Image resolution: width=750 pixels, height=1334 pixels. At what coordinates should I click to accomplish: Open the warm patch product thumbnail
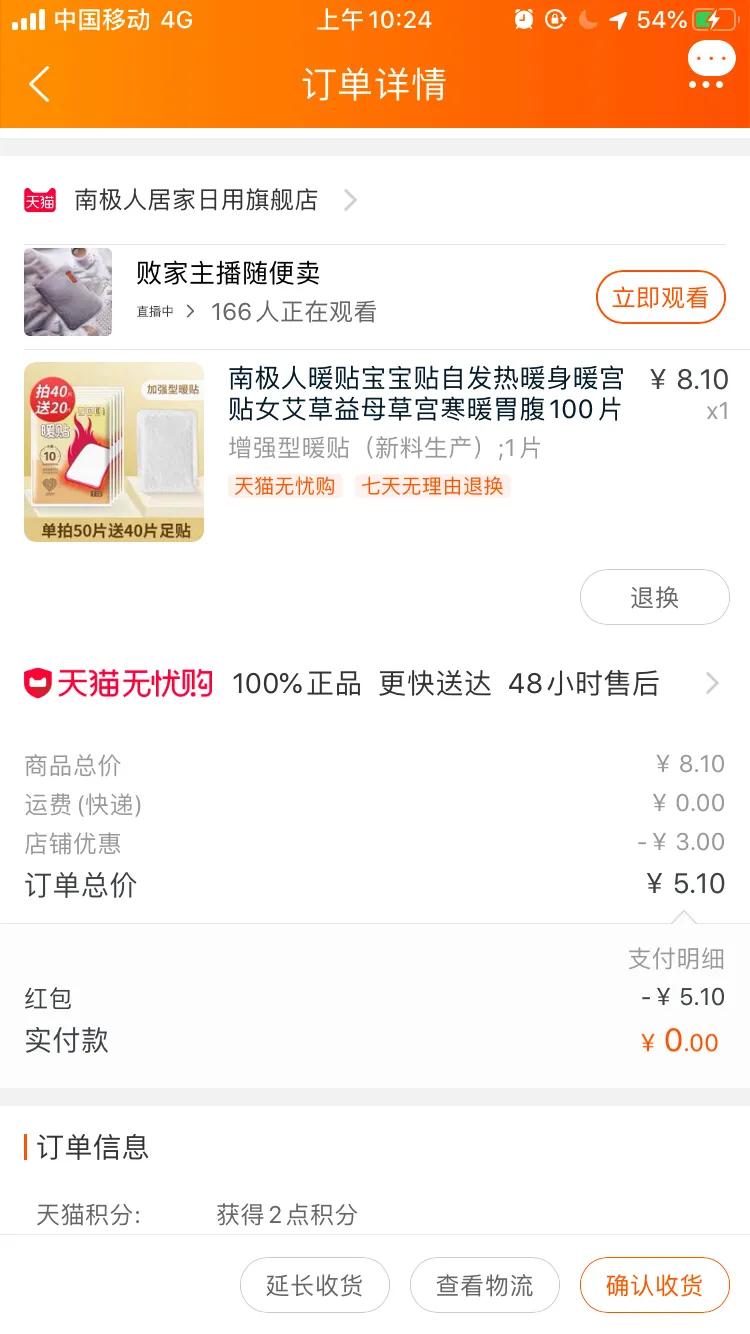(x=113, y=452)
